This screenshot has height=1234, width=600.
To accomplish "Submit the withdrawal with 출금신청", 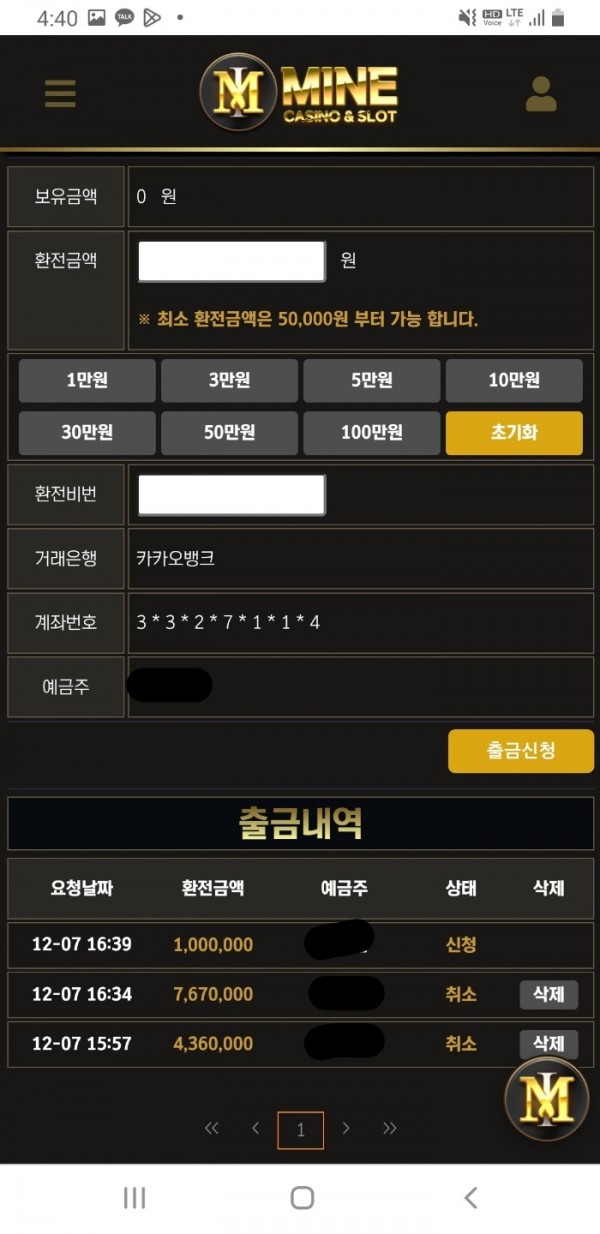I will (520, 751).
